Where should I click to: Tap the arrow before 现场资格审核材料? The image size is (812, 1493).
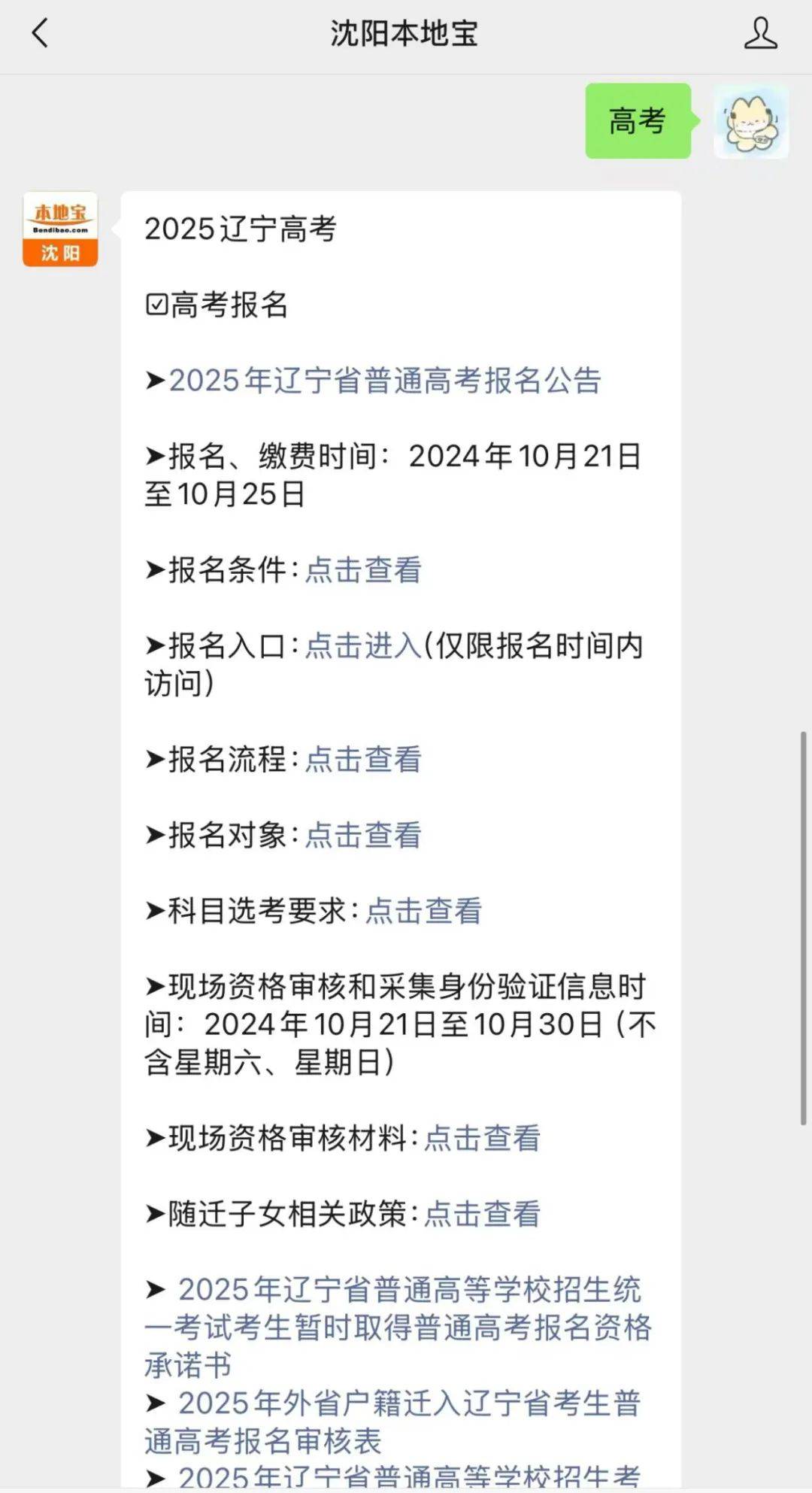pos(154,1138)
